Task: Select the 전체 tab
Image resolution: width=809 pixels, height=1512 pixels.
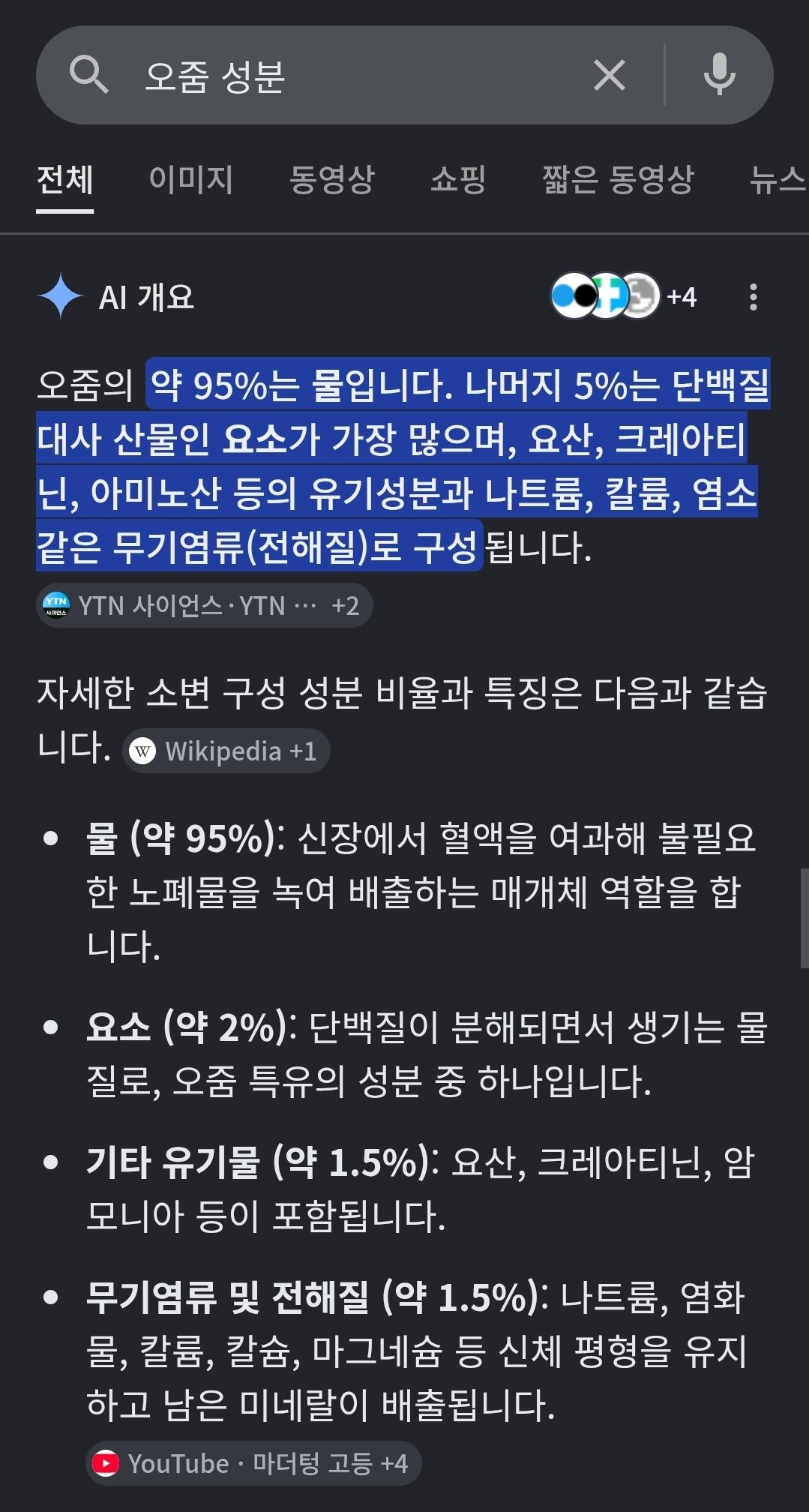Action: point(65,179)
